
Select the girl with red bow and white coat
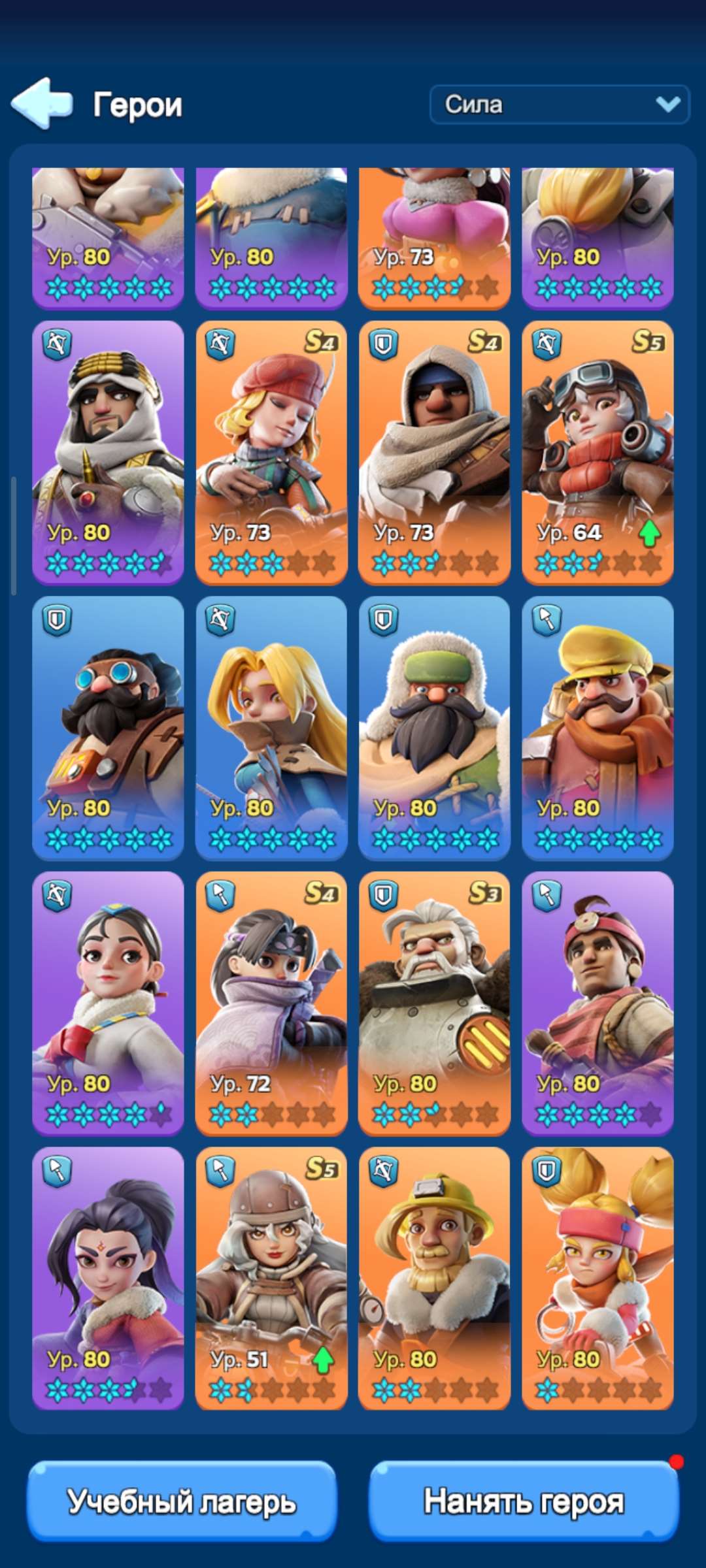tap(108, 1003)
